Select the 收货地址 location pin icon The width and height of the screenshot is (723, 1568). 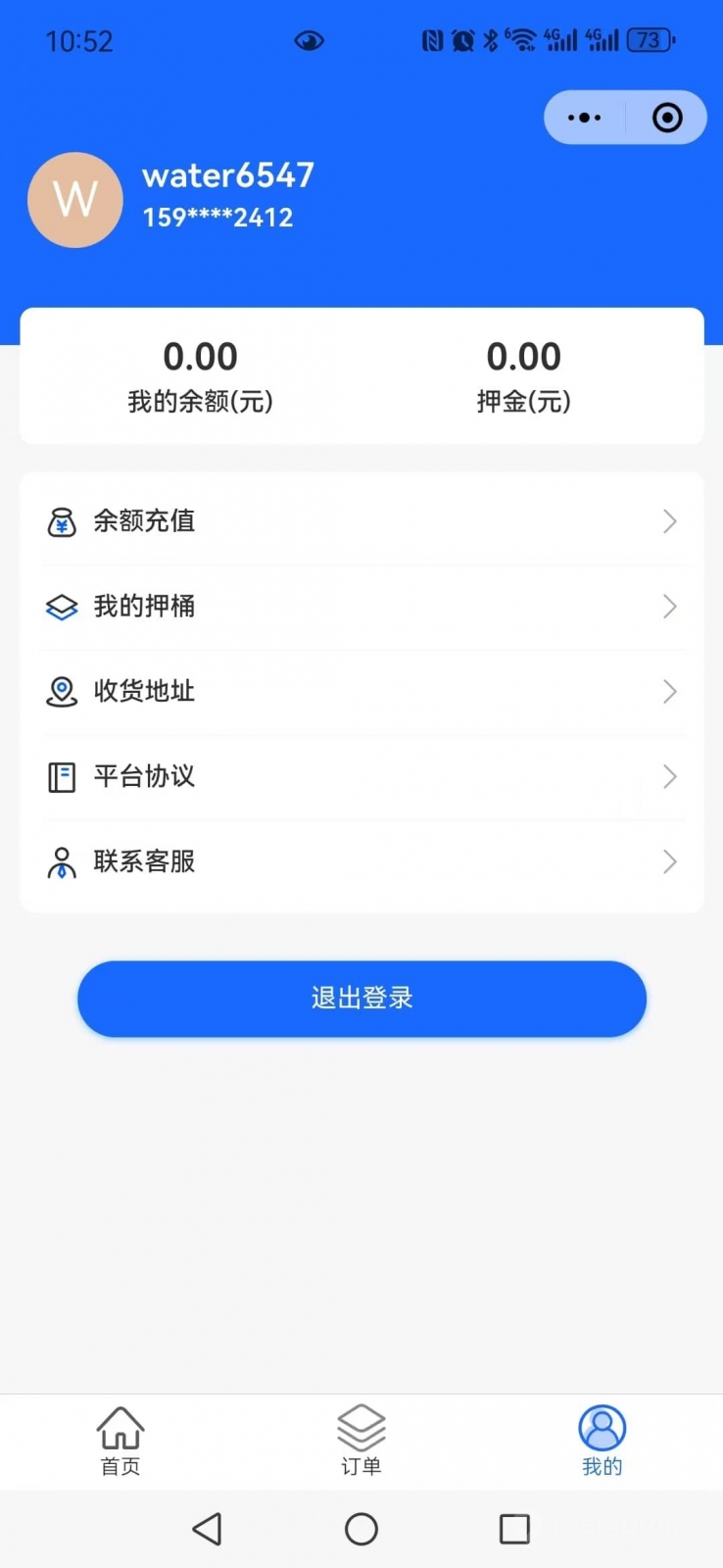pyautogui.click(x=62, y=692)
